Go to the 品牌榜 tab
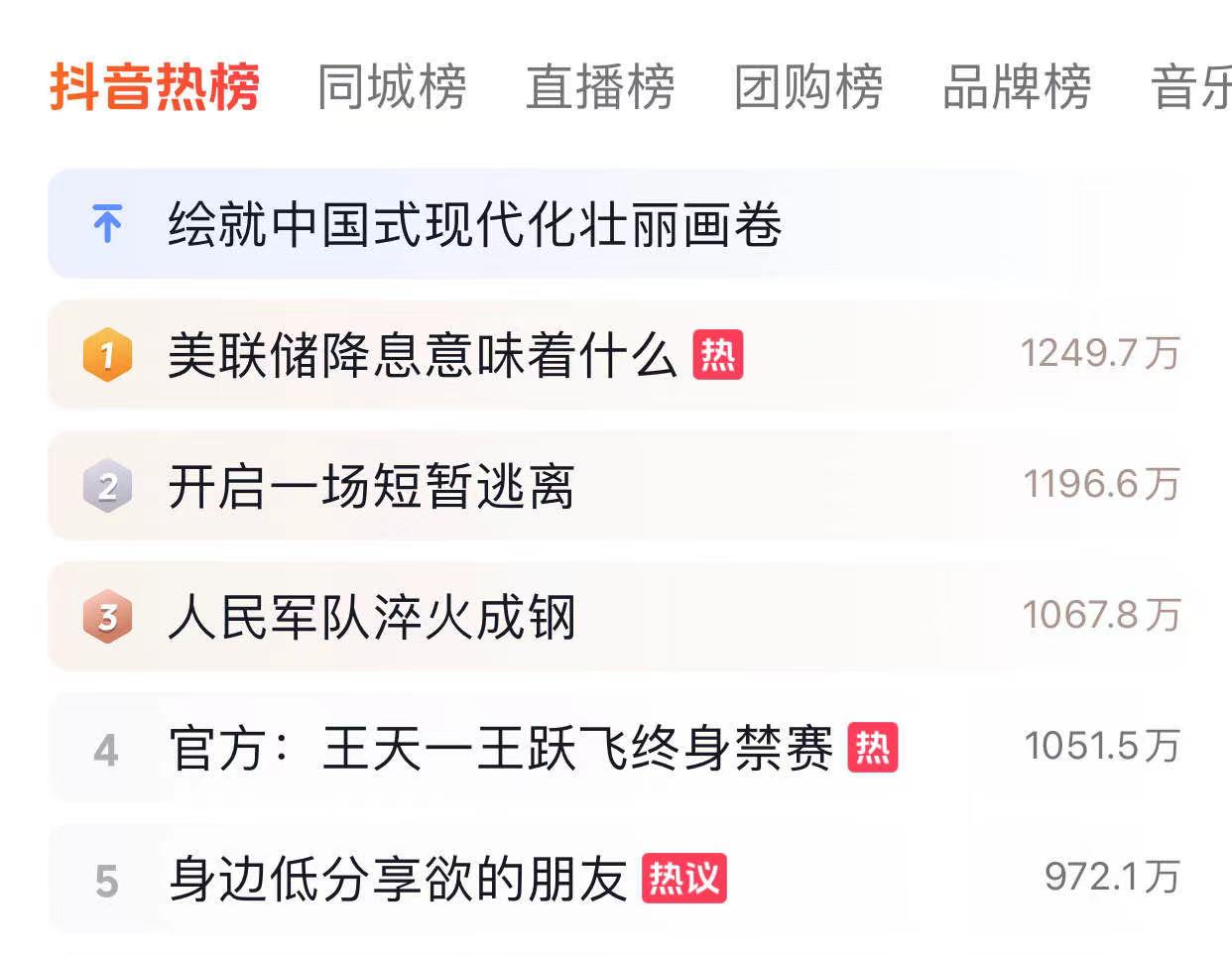The width and height of the screenshot is (1232, 955). pyautogui.click(x=1017, y=86)
